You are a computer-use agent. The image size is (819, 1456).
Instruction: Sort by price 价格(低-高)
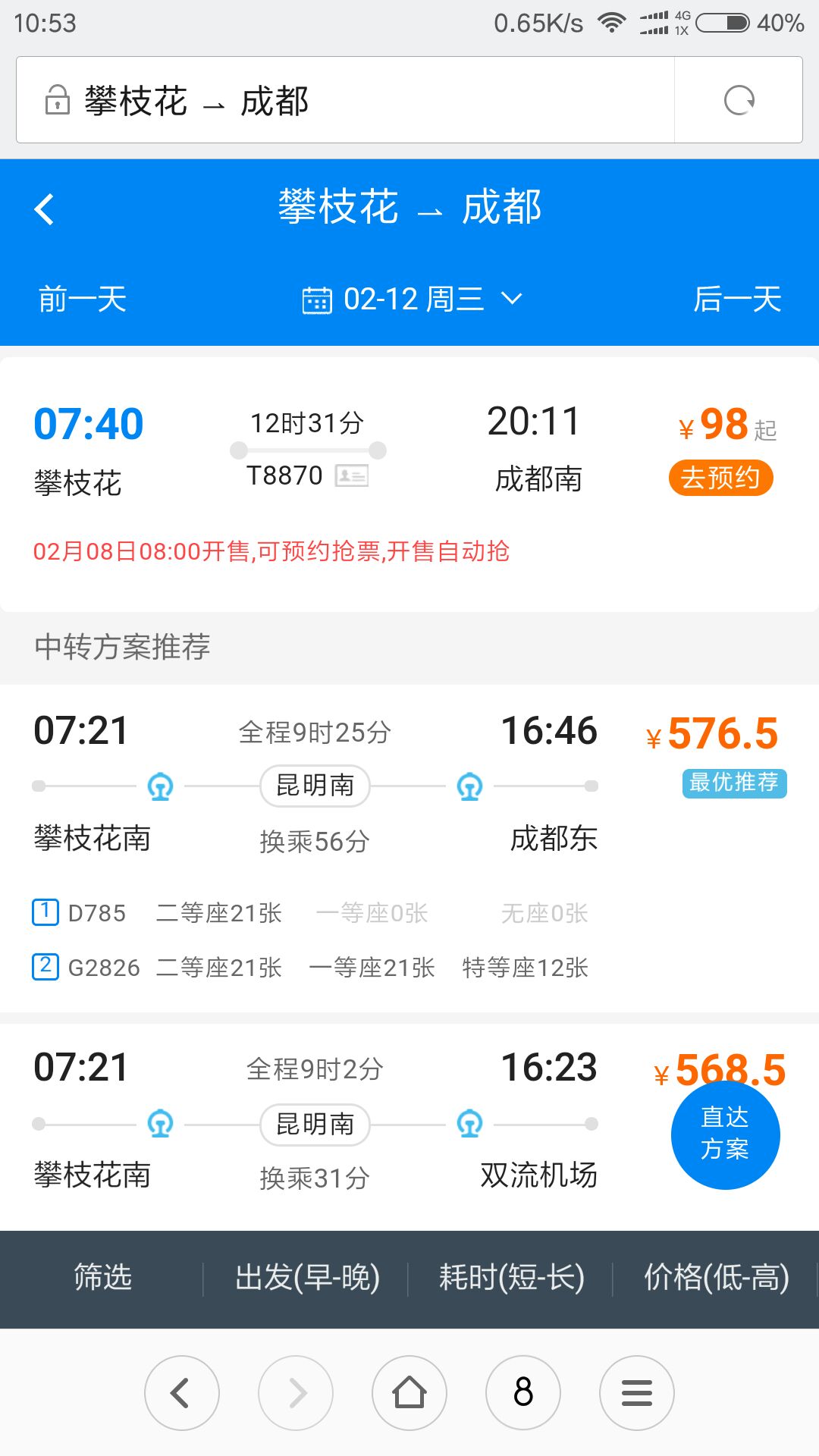[716, 1279]
